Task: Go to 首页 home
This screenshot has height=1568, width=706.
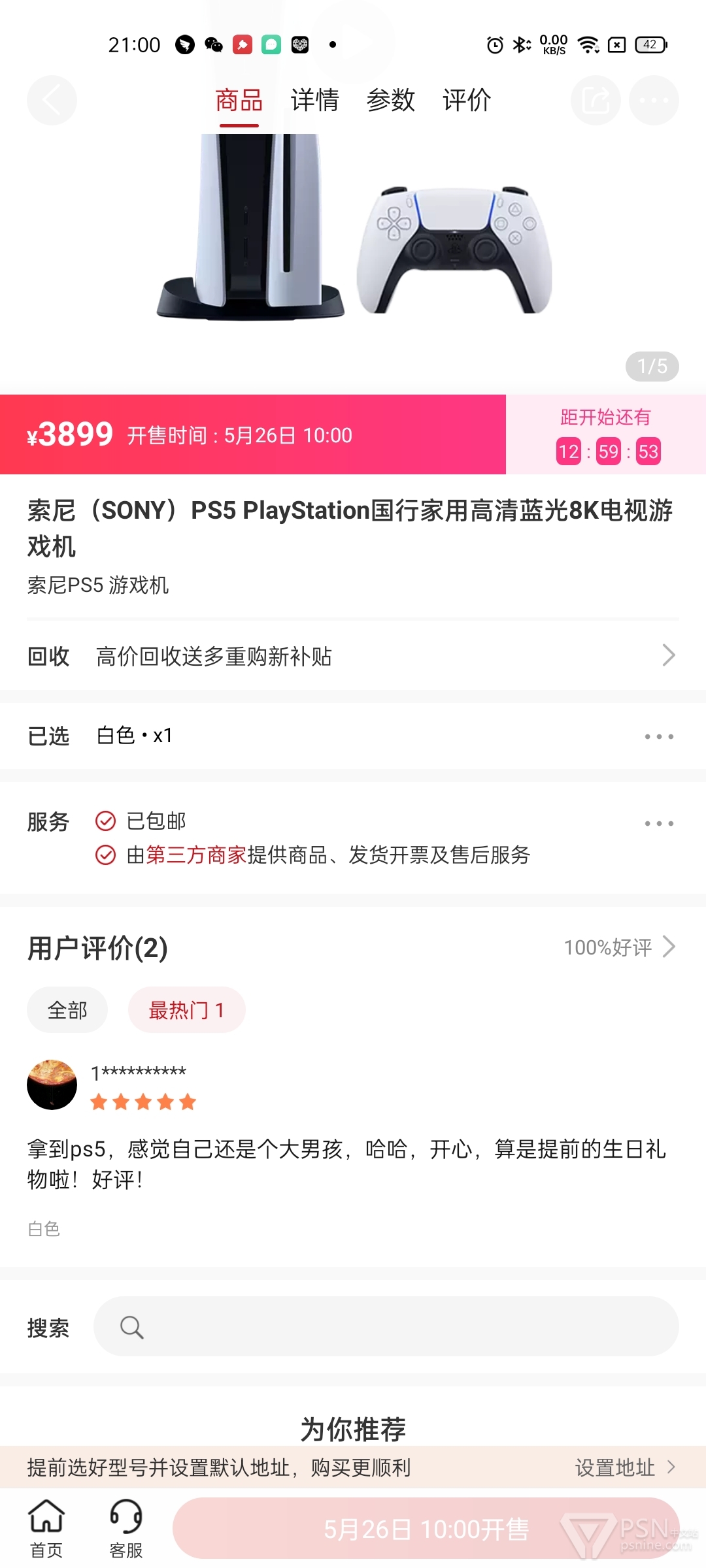Action: click(46, 1529)
